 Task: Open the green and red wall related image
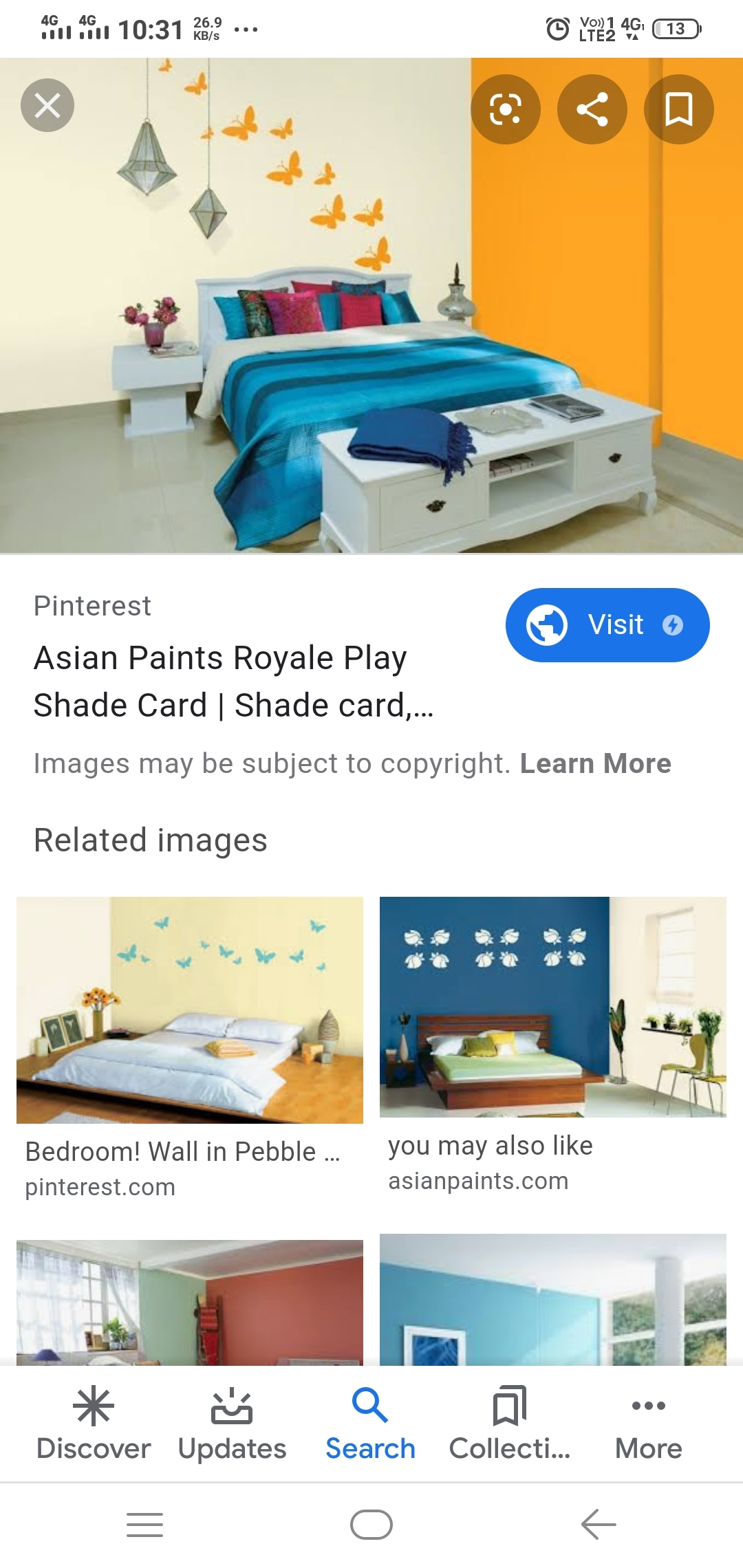click(x=190, y=1302)
